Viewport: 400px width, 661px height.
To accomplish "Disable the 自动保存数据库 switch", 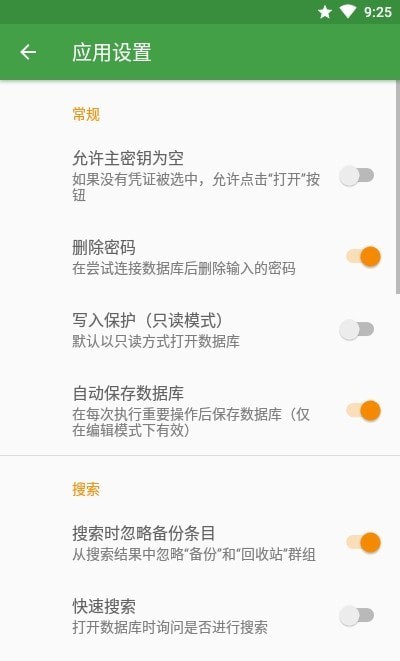I will tap(363, 410).
